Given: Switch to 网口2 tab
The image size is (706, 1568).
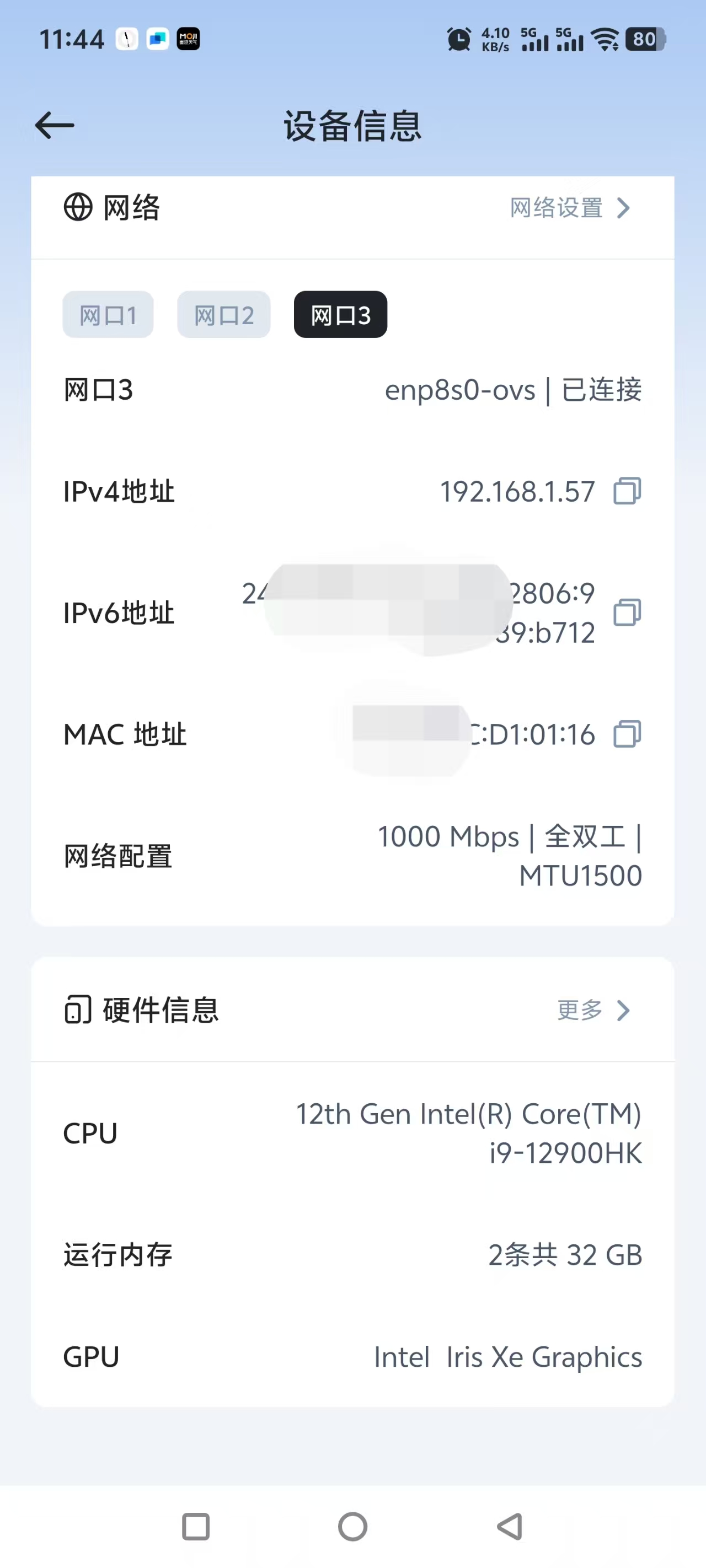Looking at the screenshot, I should point(223,315).
